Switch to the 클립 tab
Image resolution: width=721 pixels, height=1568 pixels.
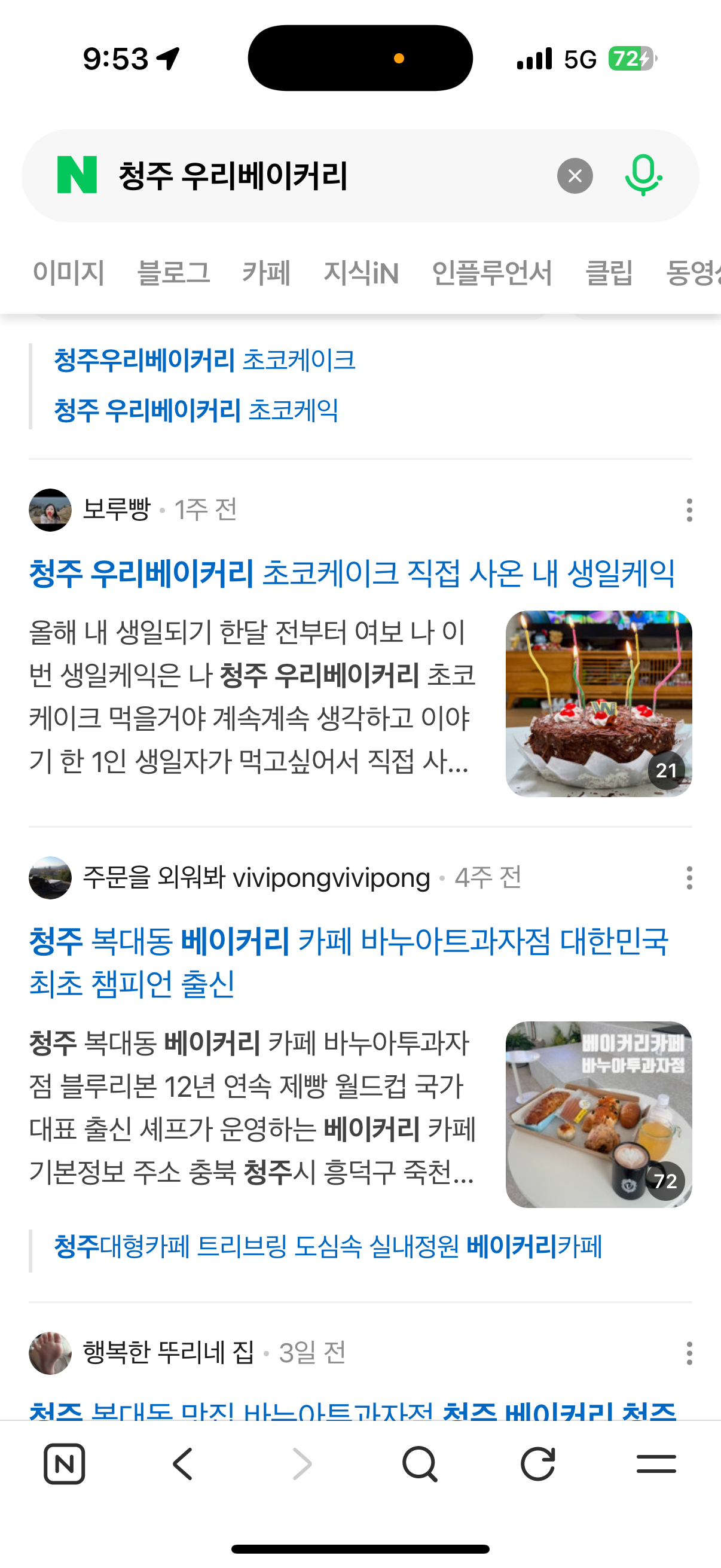click(x=609, y=272)
